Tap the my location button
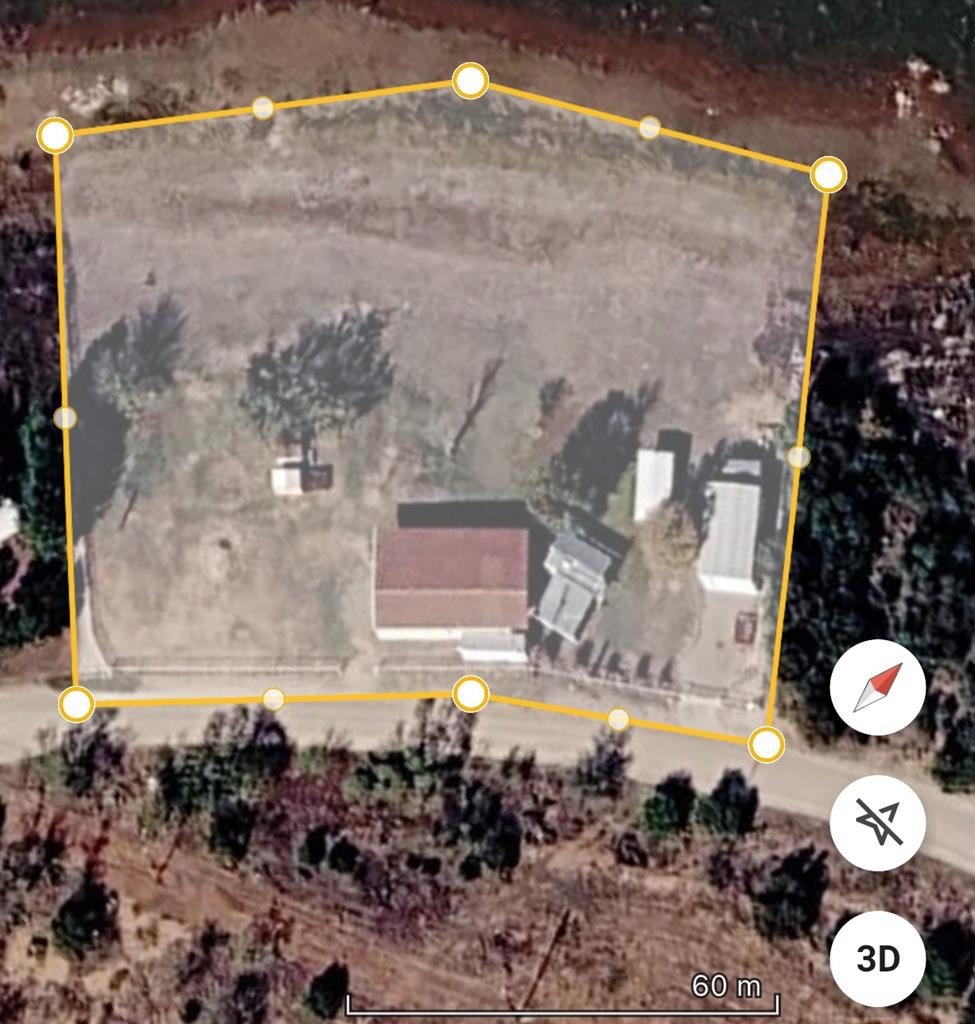 (x=877, y=823)
